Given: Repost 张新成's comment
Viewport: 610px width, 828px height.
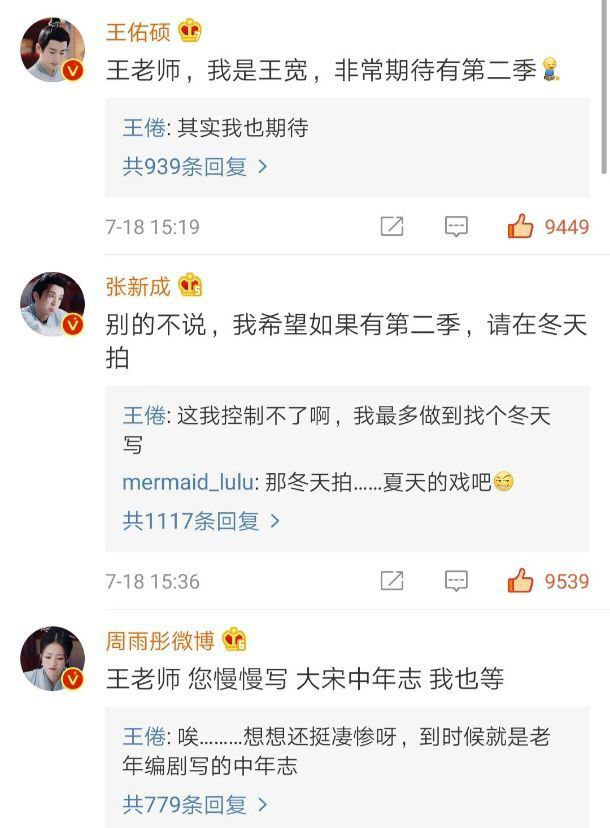Looking at the screenshot, I should pos(392,581).
